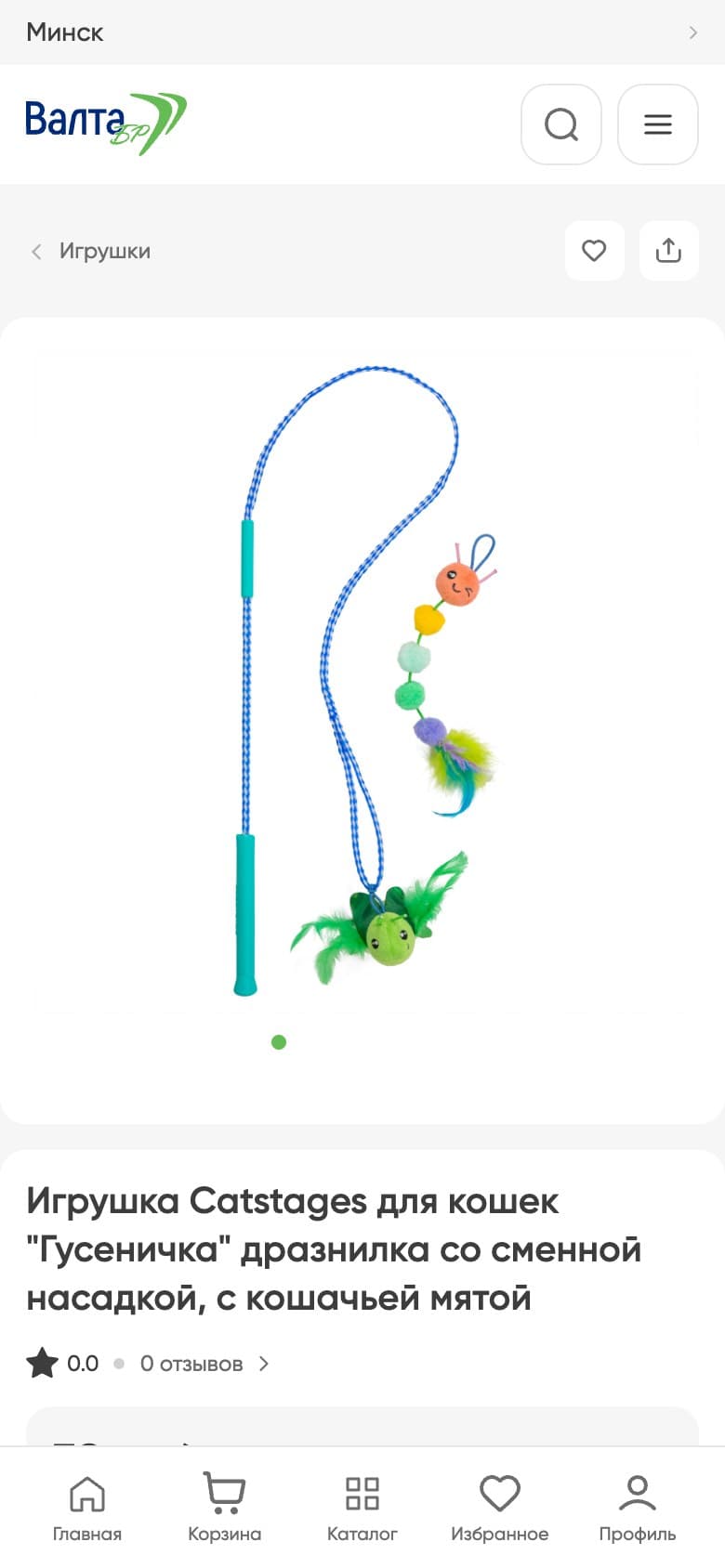This screenshot has height=1568, width=725.
Task: Open the hamburger menu
Action: [x=658, y=124]
